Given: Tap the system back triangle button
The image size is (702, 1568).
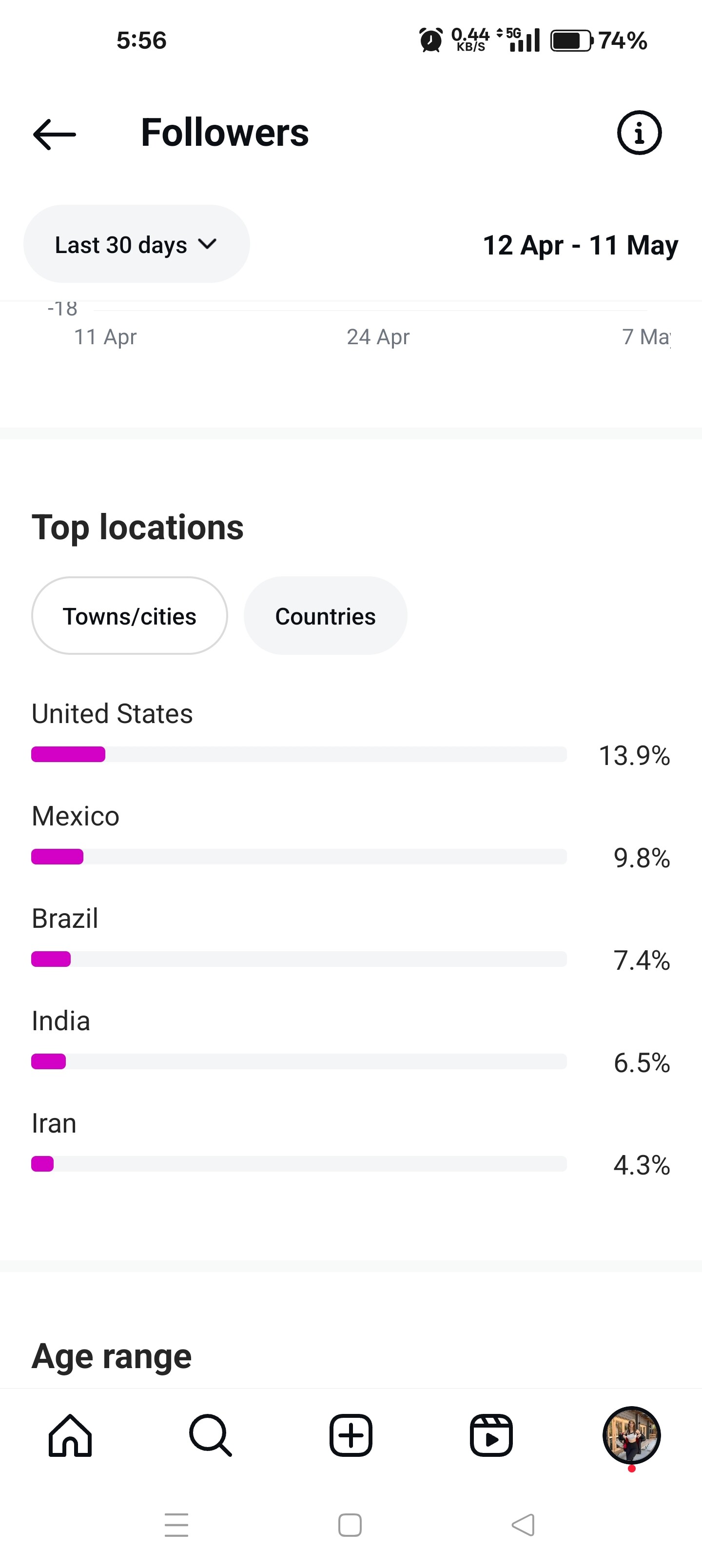Looking at the screenshot, I should [x=523, y=1526].
